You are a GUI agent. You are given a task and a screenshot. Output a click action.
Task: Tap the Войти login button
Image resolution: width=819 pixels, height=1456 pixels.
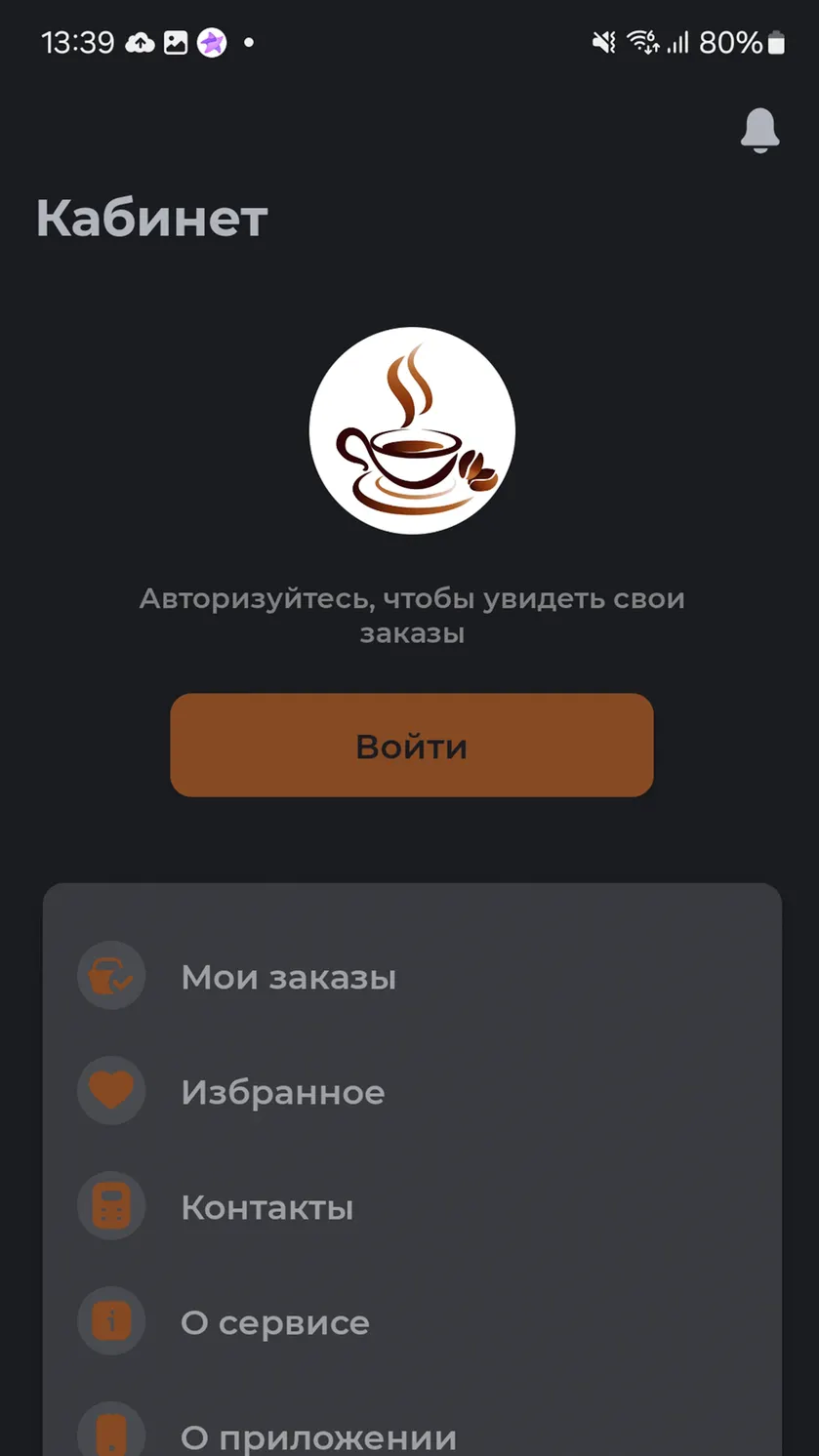(x=411, y=745)
